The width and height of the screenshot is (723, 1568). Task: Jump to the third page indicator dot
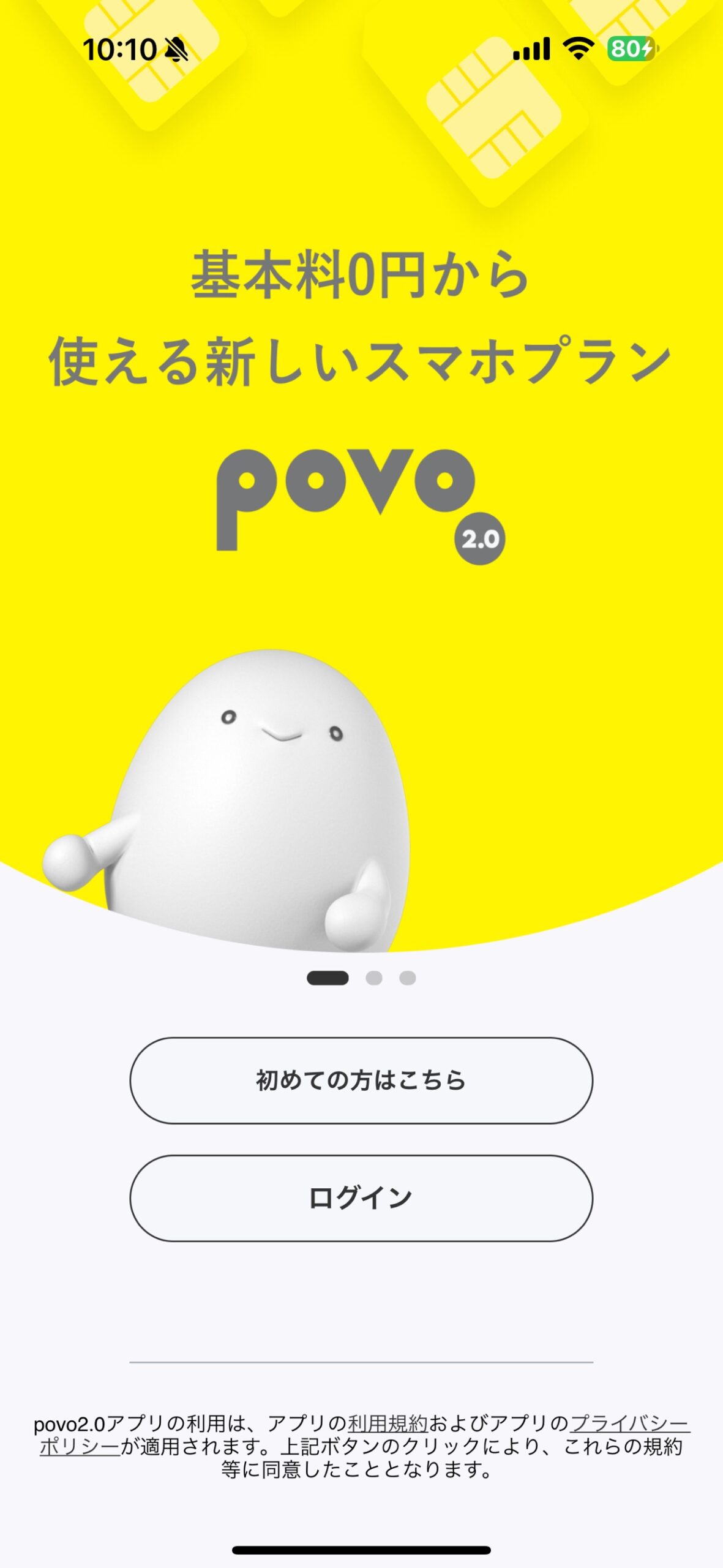[x=408, y=978]
